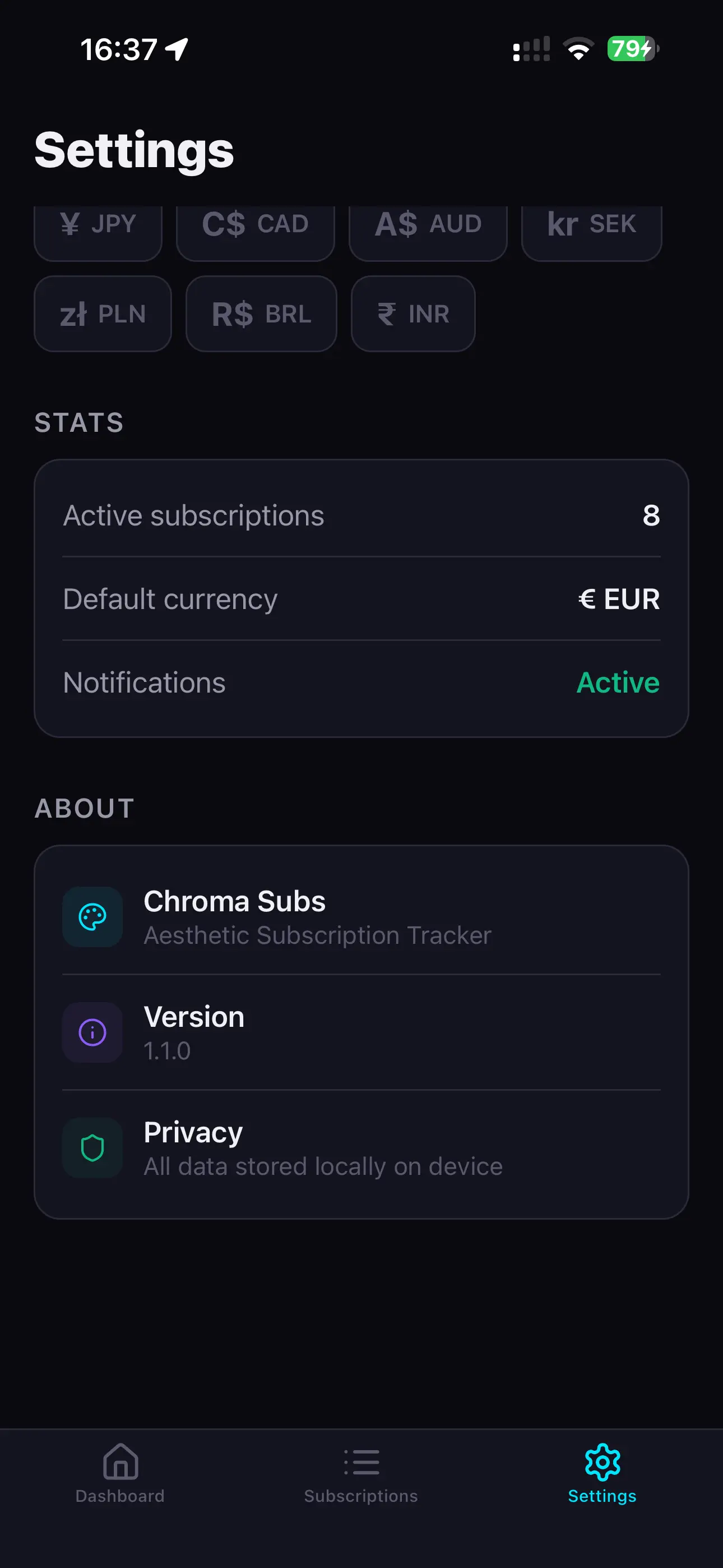Click the Privacy shield icon
The image size is (723, 1568).
pyautogui.click(x=92, y=1148)
